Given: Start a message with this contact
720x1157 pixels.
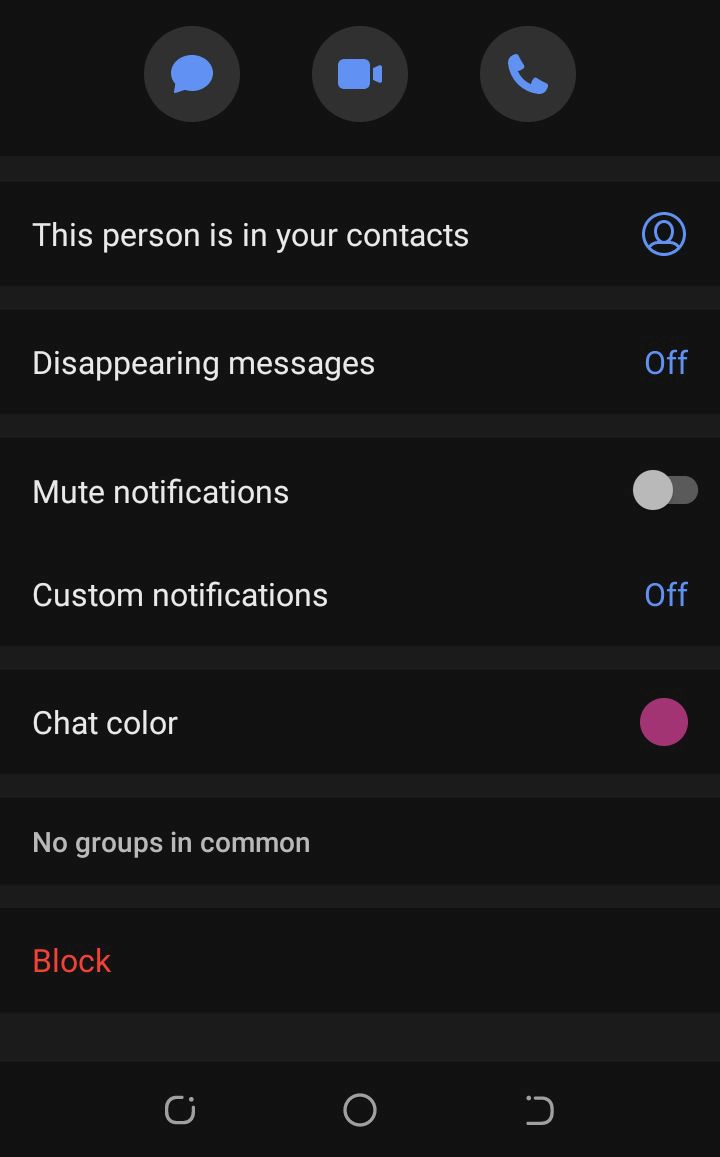Looking at the screenshot, I should pos(192,74).
